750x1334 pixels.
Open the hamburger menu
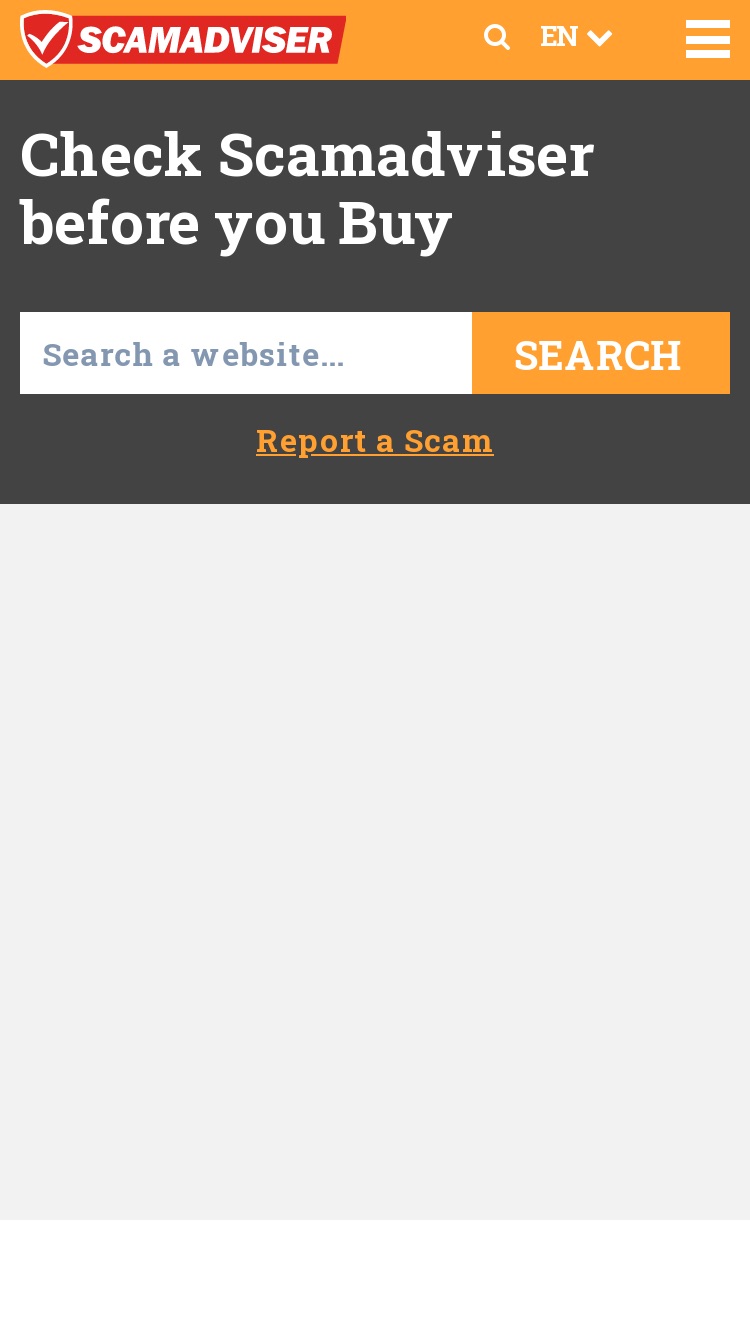[708, 39]
